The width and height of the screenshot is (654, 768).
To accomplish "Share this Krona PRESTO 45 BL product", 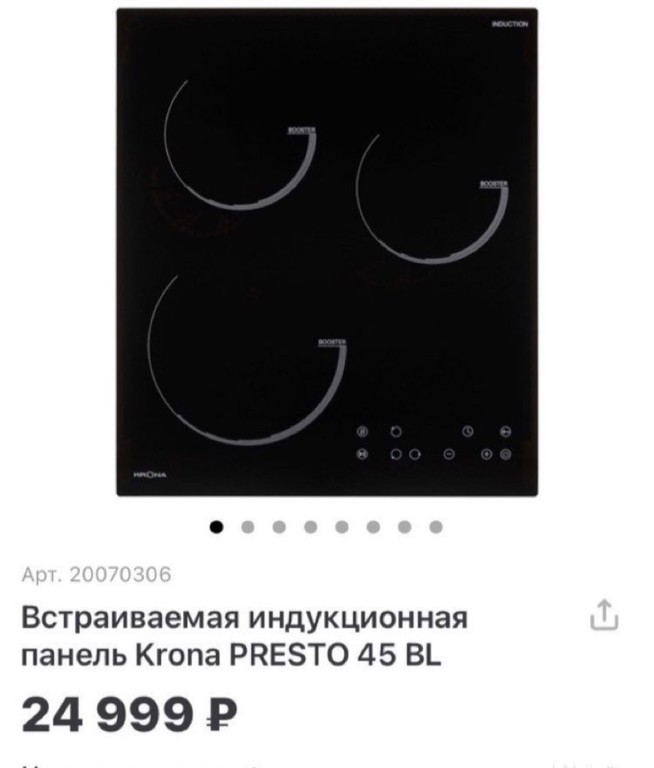I will 605,615.
